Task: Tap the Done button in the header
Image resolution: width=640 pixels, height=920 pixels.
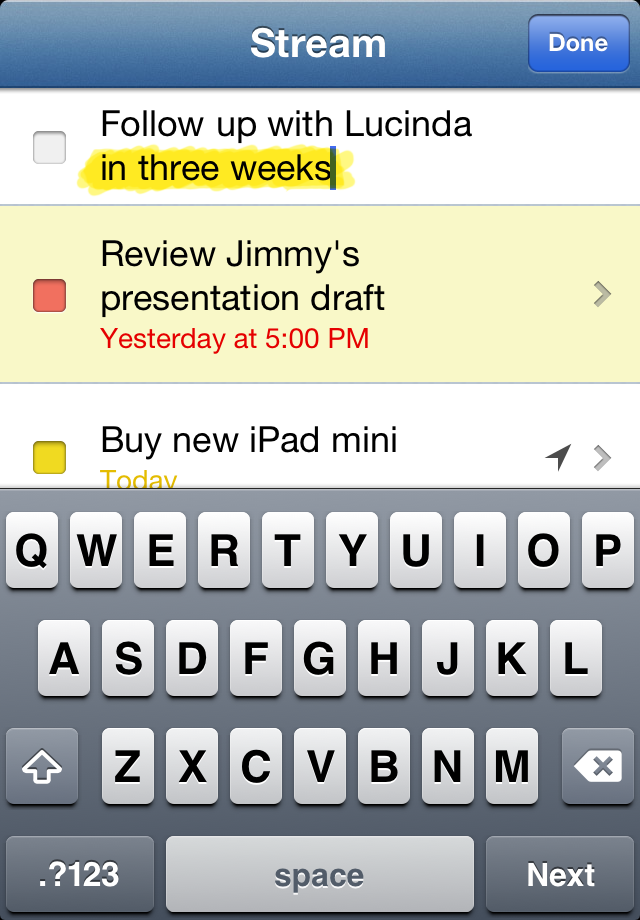Action: (578, 44)
